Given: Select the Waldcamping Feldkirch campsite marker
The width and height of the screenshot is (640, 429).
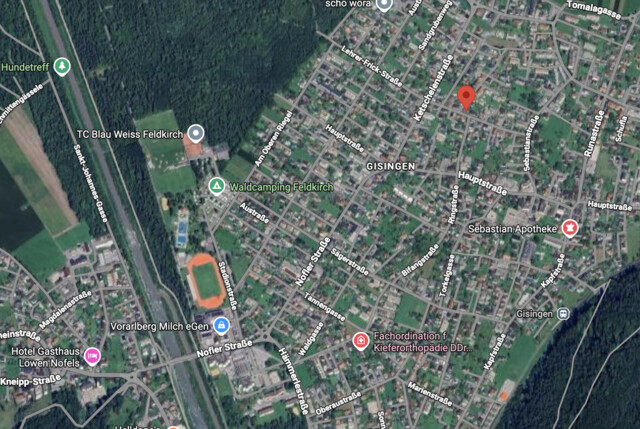Looking at the screenshot, I should pos(216,186).
